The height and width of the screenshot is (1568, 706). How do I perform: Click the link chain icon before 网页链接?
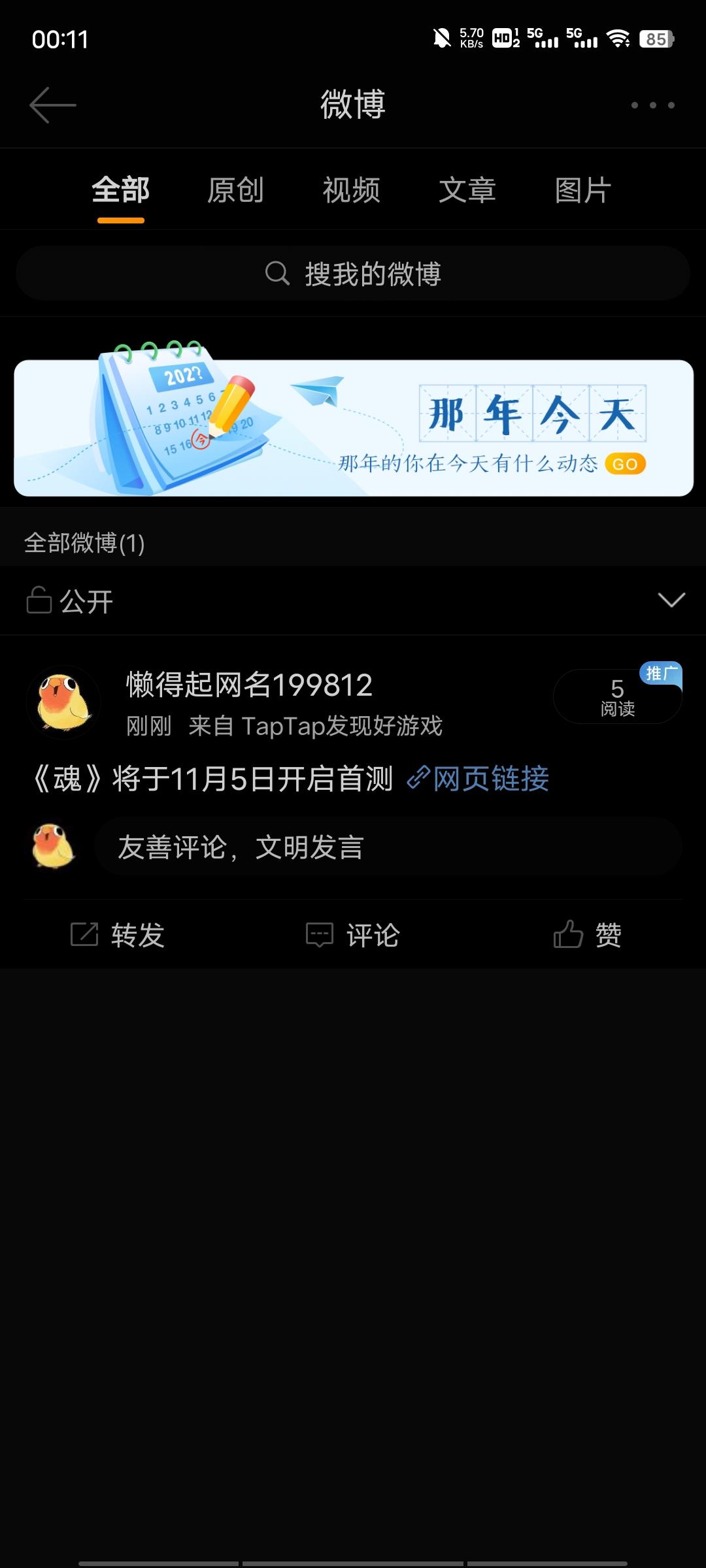[418, 777]
